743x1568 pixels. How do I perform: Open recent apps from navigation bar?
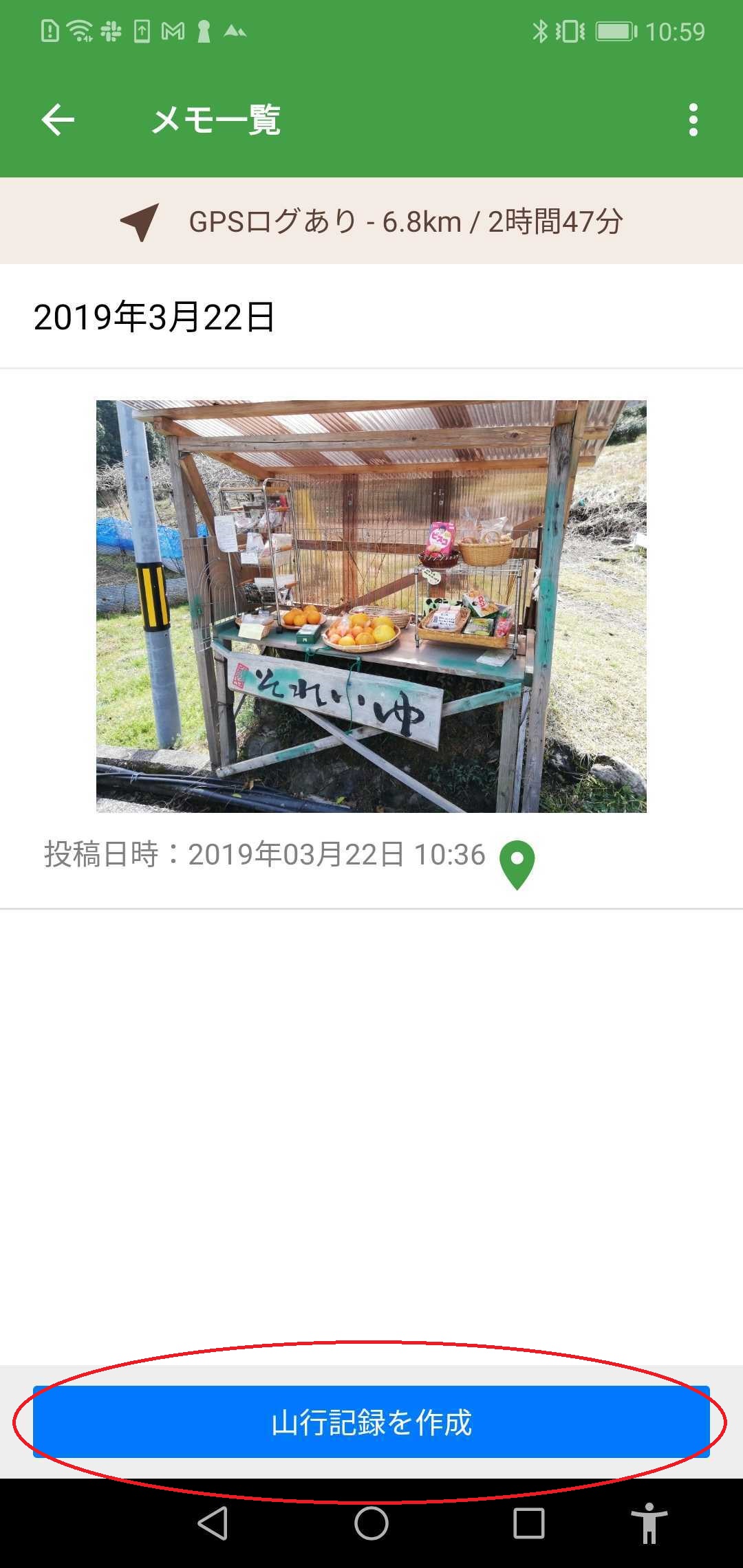(x=529, y=1523)
